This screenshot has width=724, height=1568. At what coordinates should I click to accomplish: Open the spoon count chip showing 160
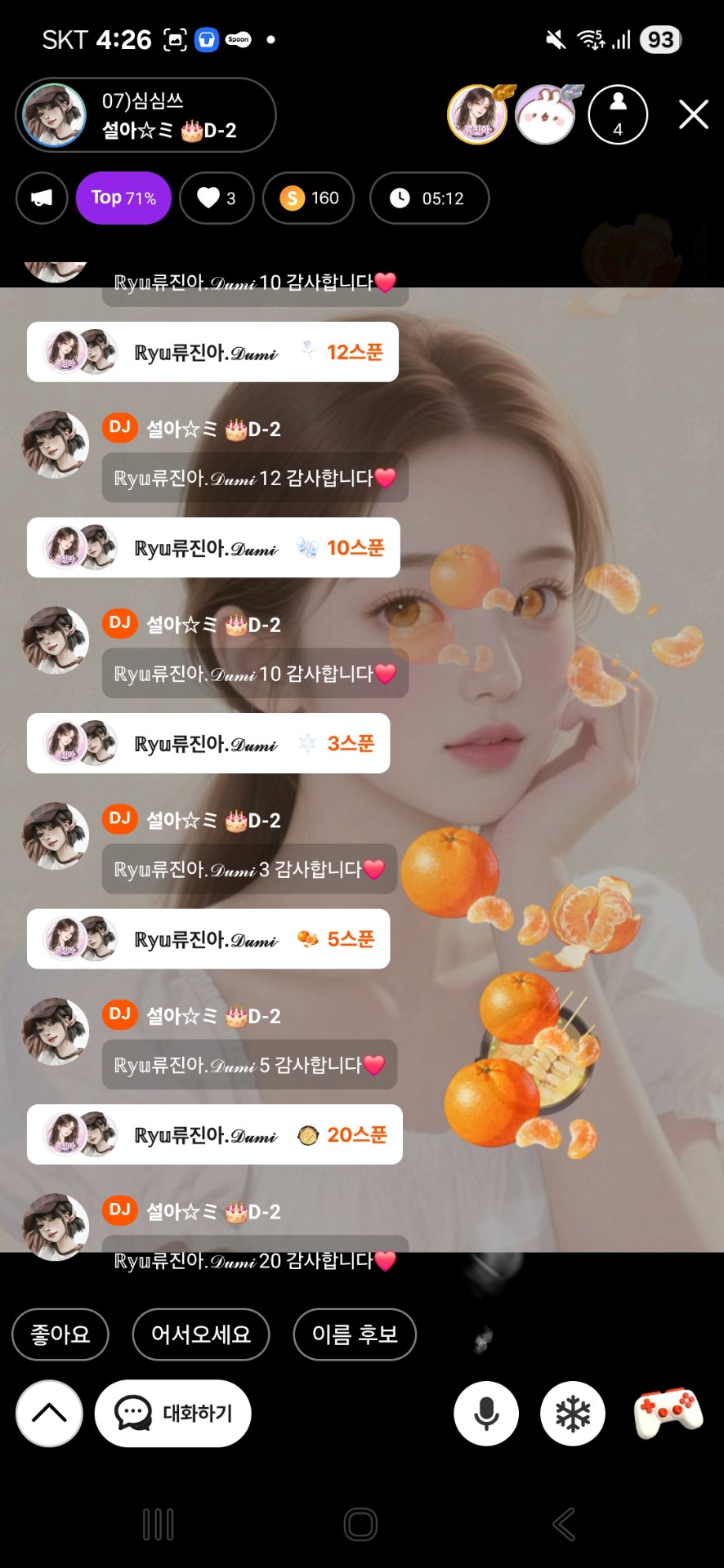pyautogui.click(x=308, y=198)
